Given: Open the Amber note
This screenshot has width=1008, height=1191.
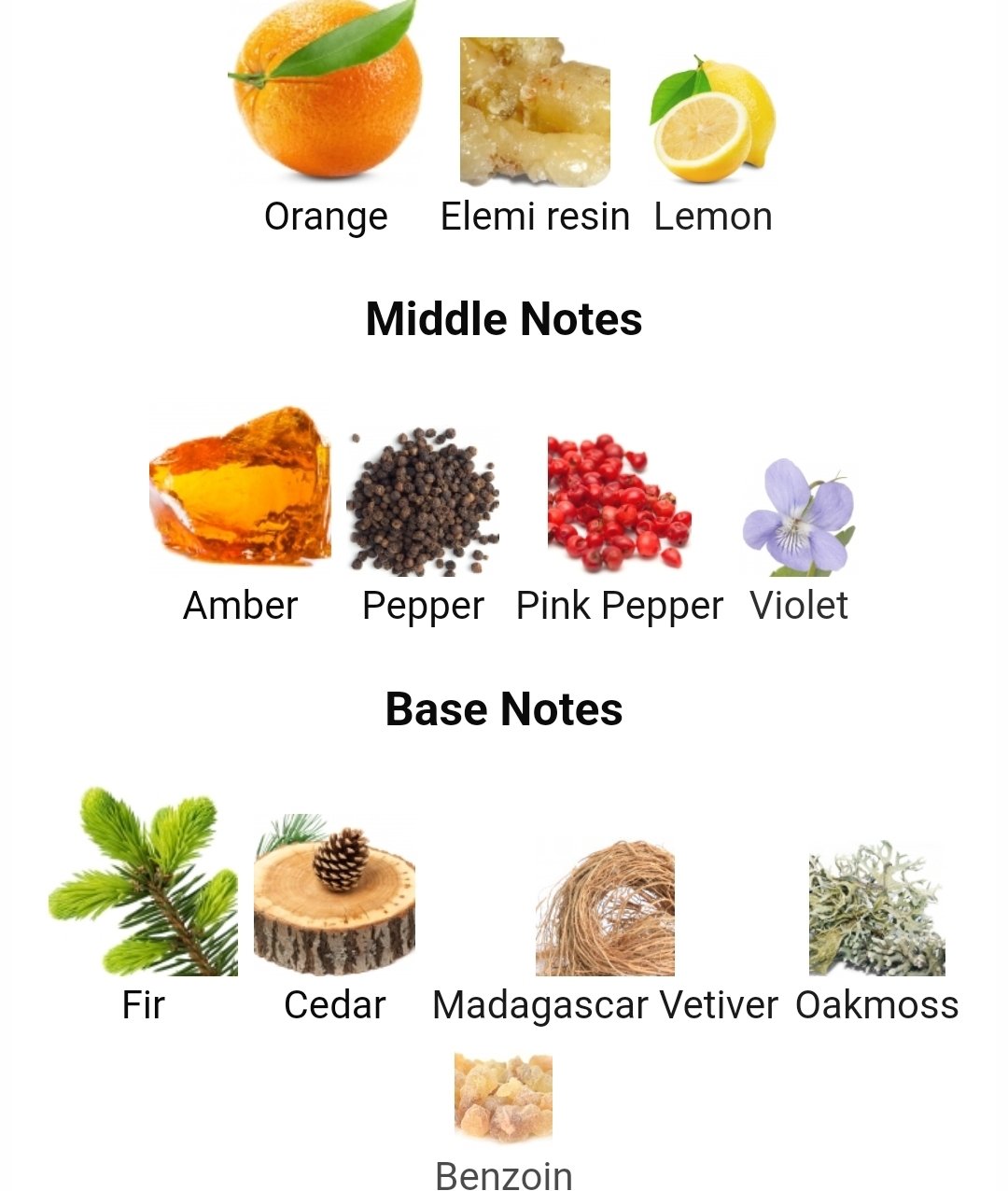Looking at the screenshot, I should pyautogui.click(x=240, y=490).
